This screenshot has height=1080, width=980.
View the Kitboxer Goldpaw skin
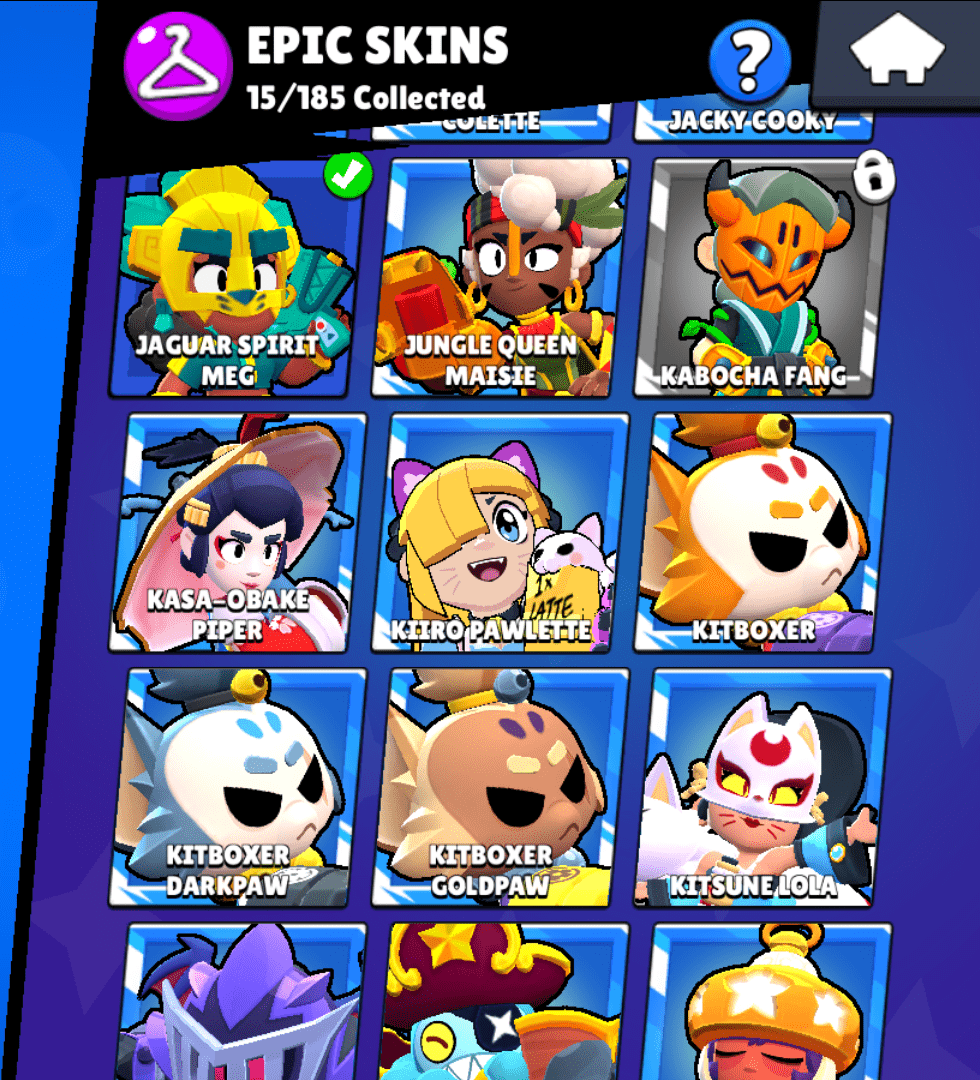(500, 788)
